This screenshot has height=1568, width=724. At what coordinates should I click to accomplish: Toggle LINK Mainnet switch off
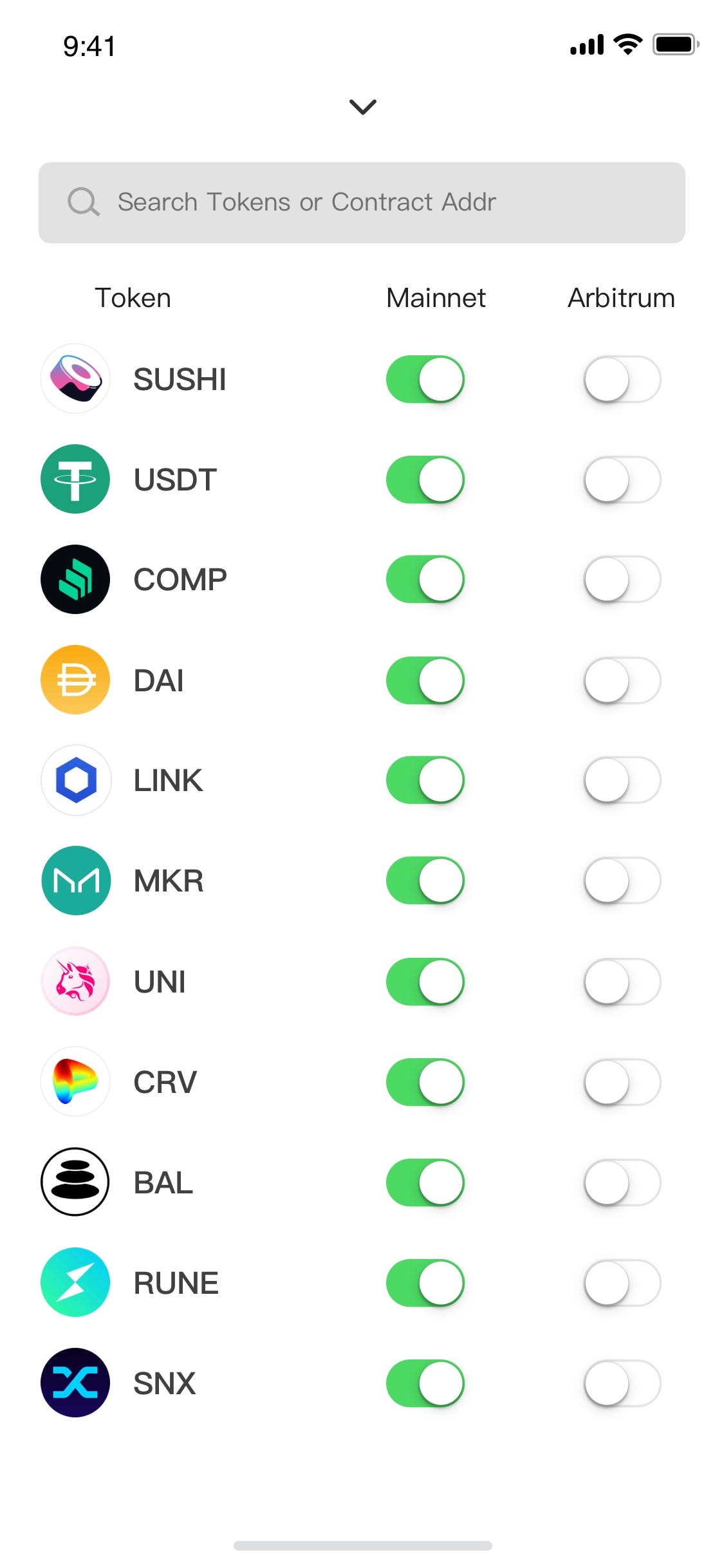tap(425, 780)
